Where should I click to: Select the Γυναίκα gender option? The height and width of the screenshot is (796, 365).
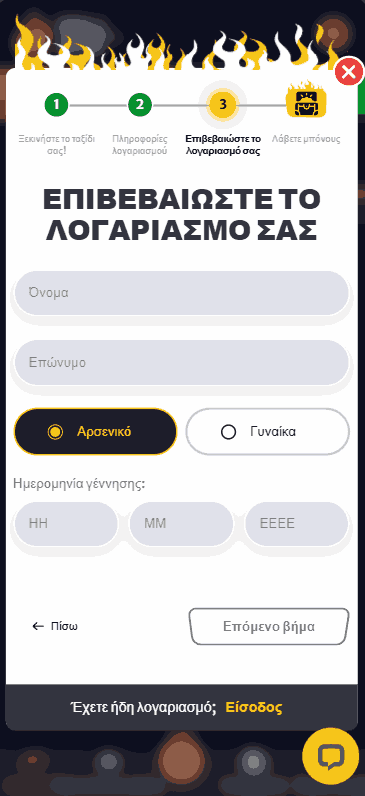268,432
